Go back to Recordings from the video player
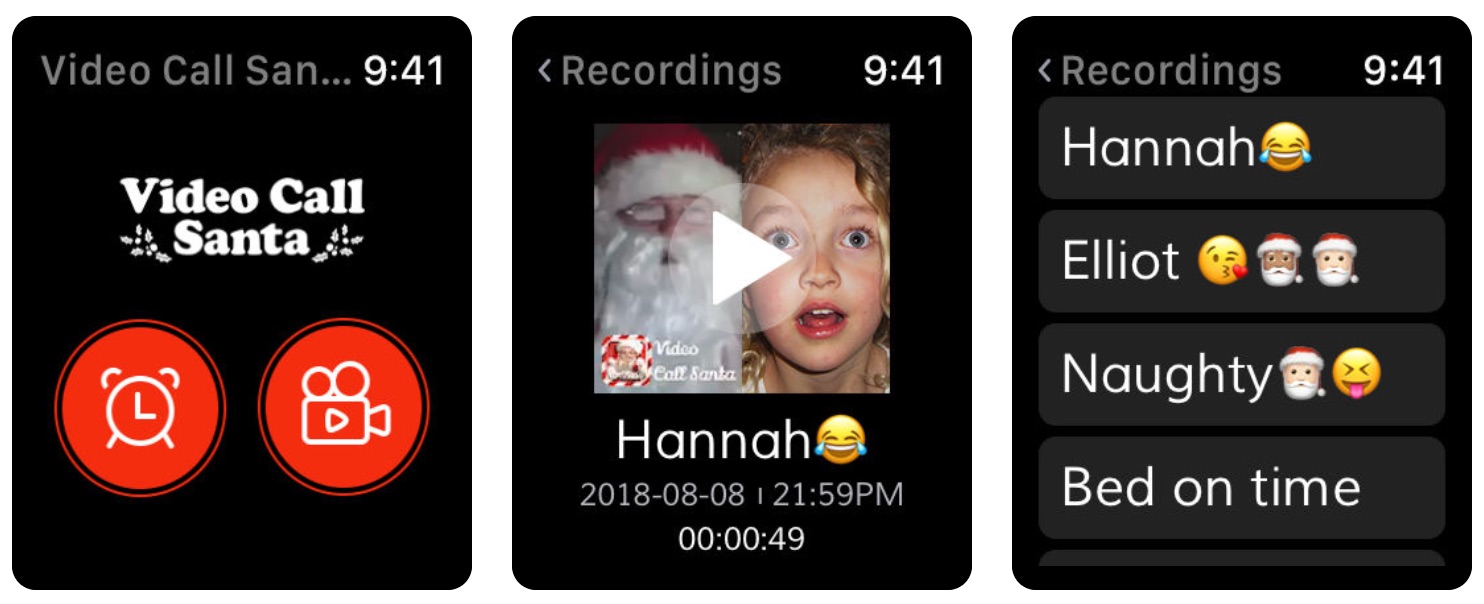 pos(658,71)
